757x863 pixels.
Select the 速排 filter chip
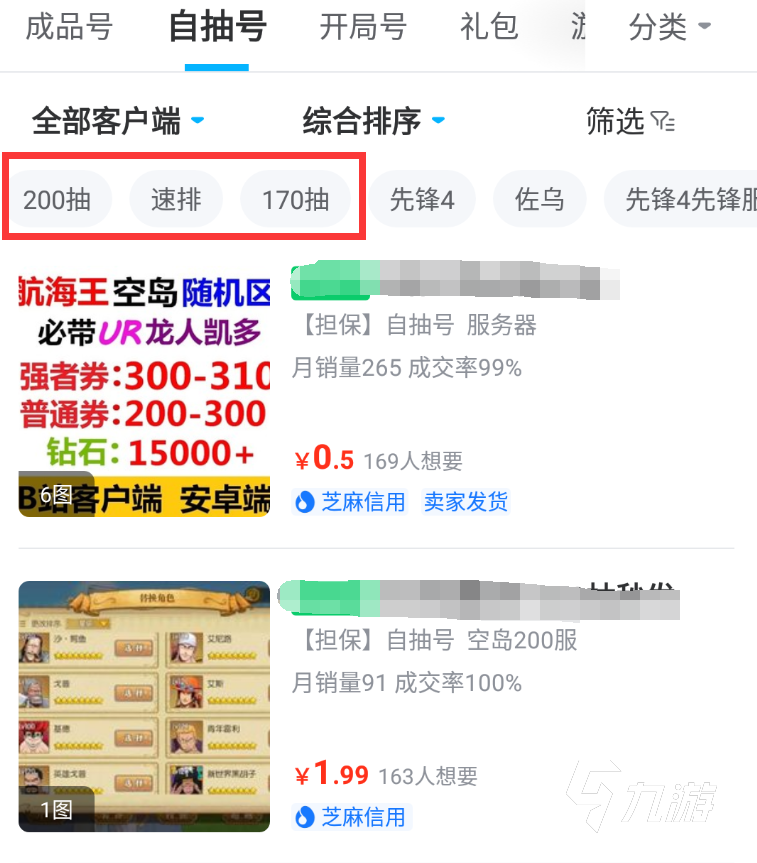[x=176, y=200]
